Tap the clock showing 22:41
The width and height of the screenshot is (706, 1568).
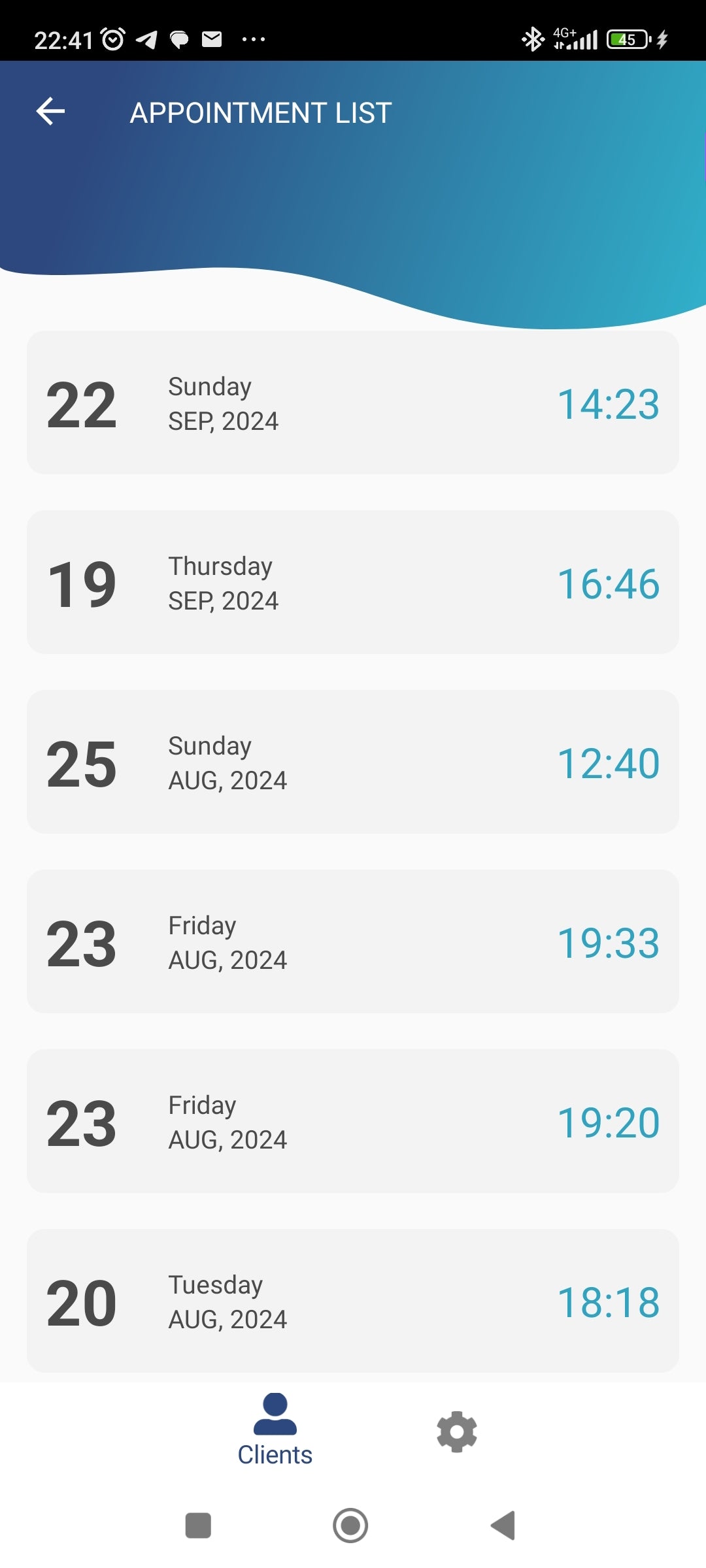pos(63,39)
